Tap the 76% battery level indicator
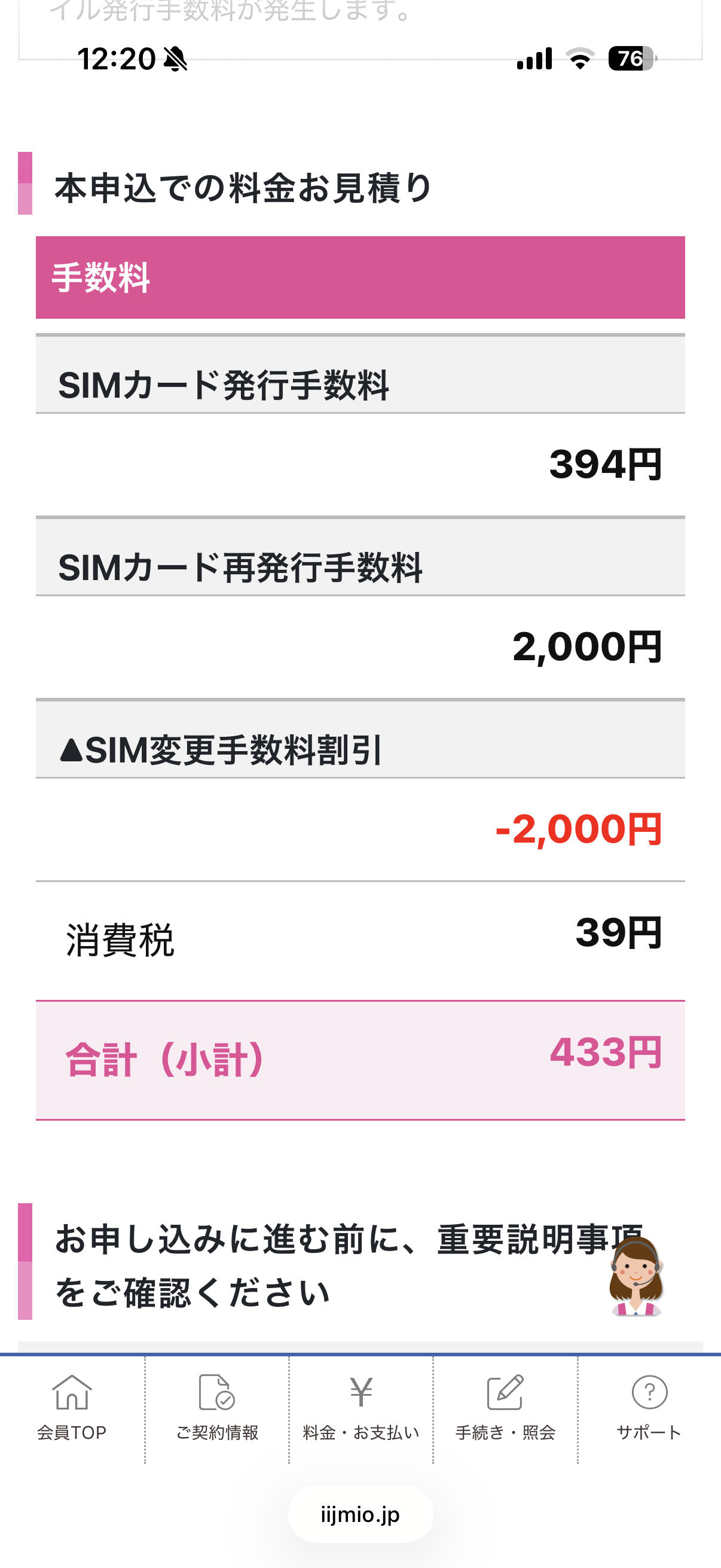The height and width of the screenshot is (1568, 721). tap(630, 59)
